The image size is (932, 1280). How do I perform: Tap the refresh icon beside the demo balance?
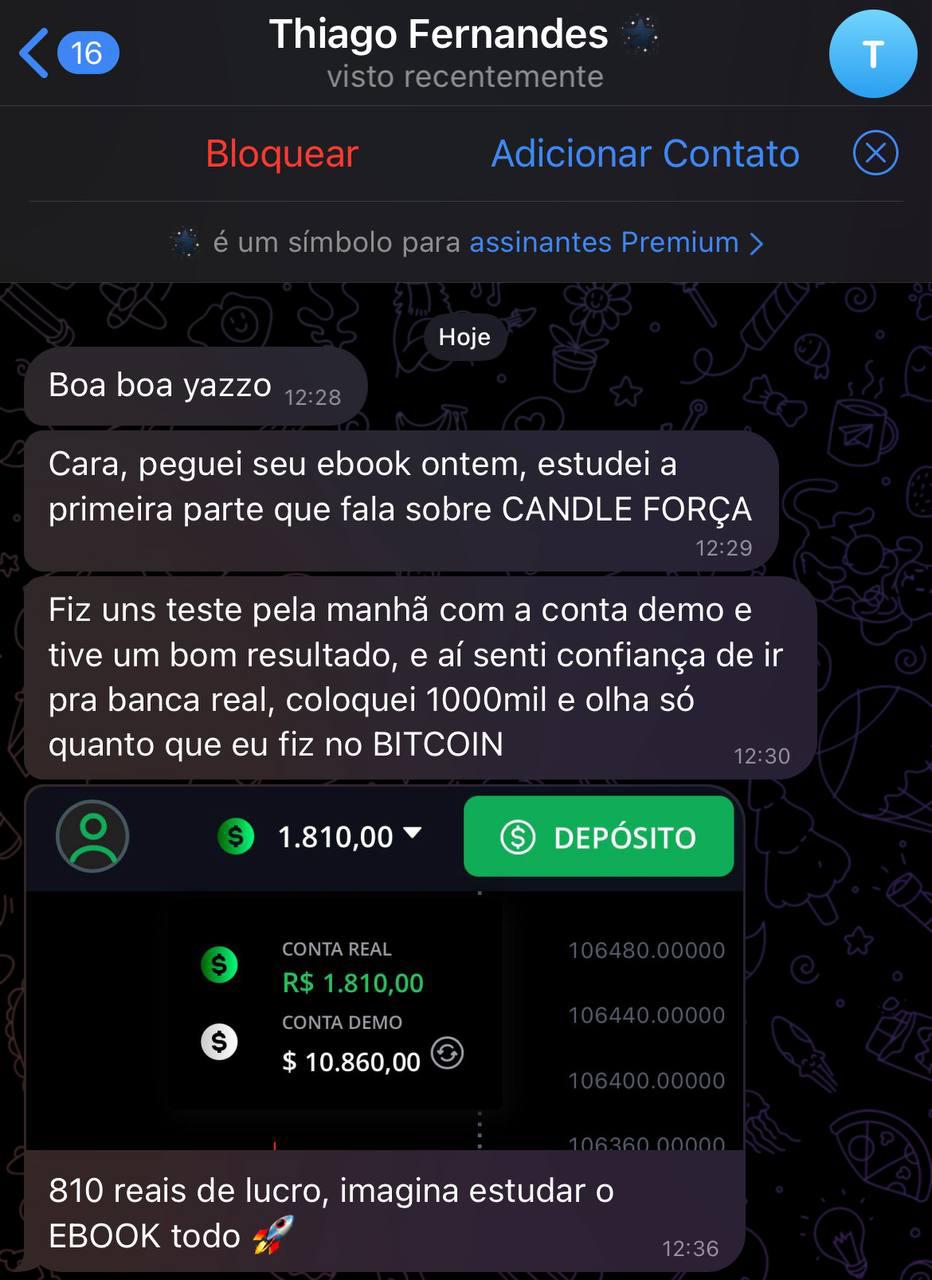447,1053
